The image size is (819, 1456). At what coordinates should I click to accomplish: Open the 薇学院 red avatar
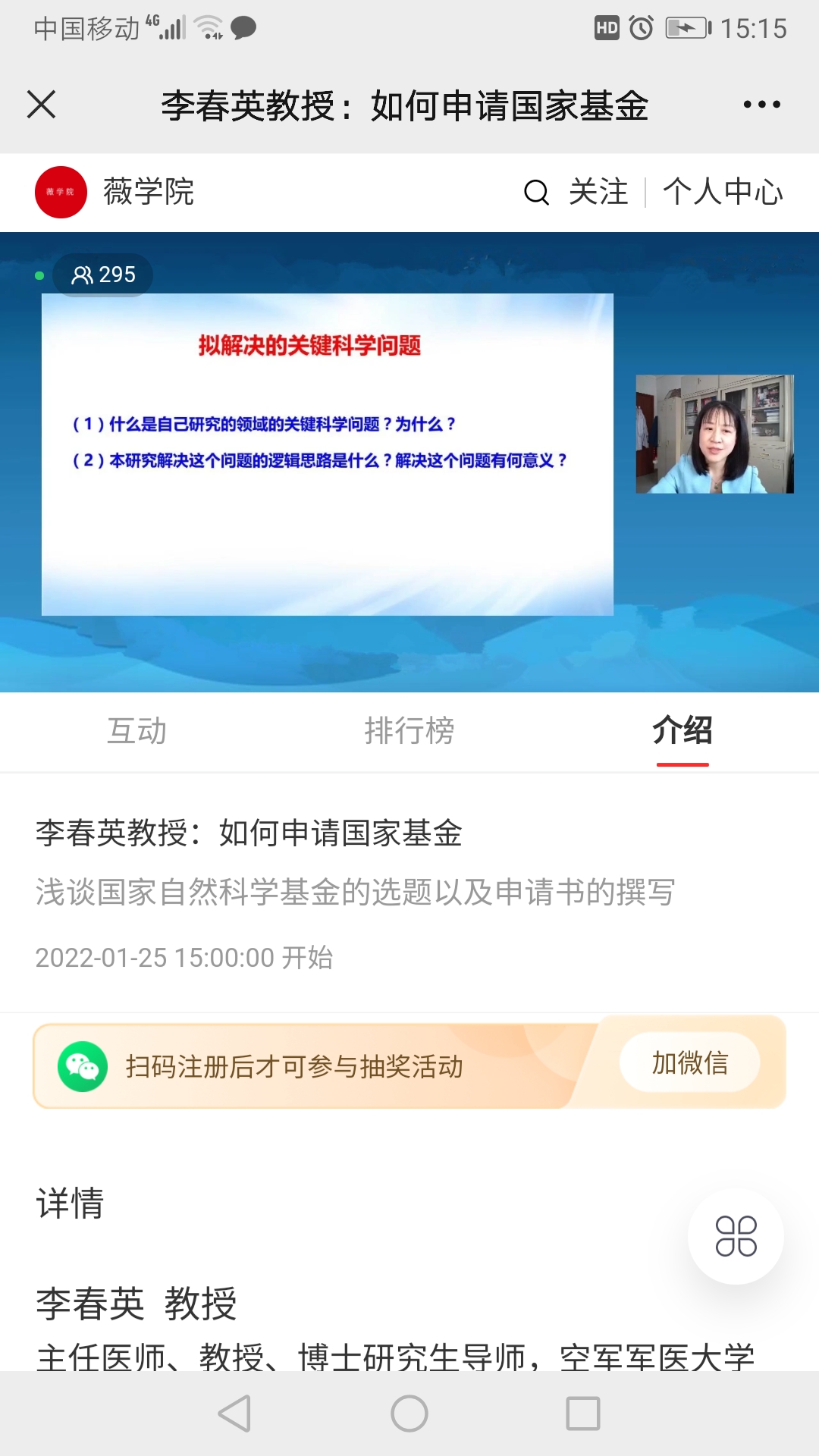click(x=61, y=193)
